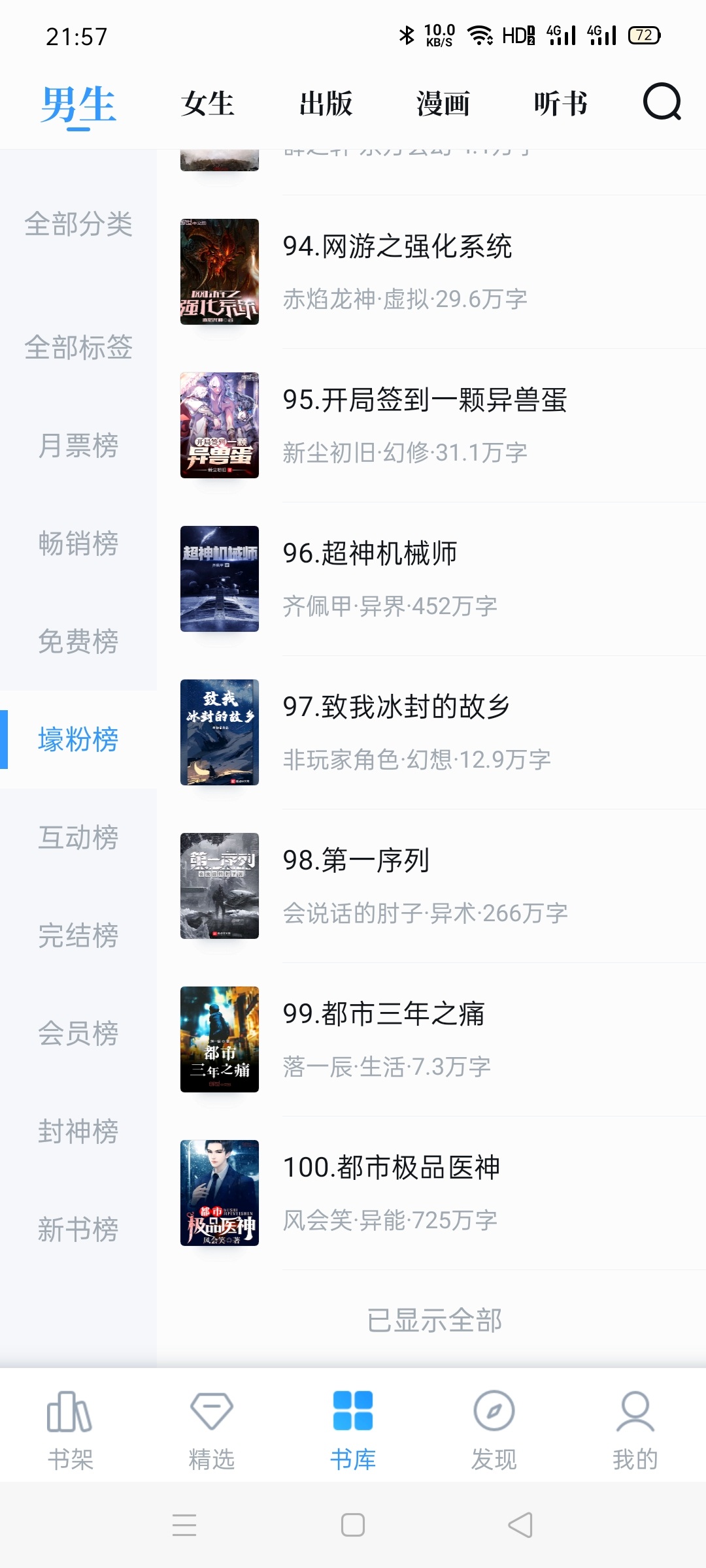Select 新书榜 in the sidebar
Image resolution: width=706 pixels, height=1568 pixels.
click(x=78, y=1230)
